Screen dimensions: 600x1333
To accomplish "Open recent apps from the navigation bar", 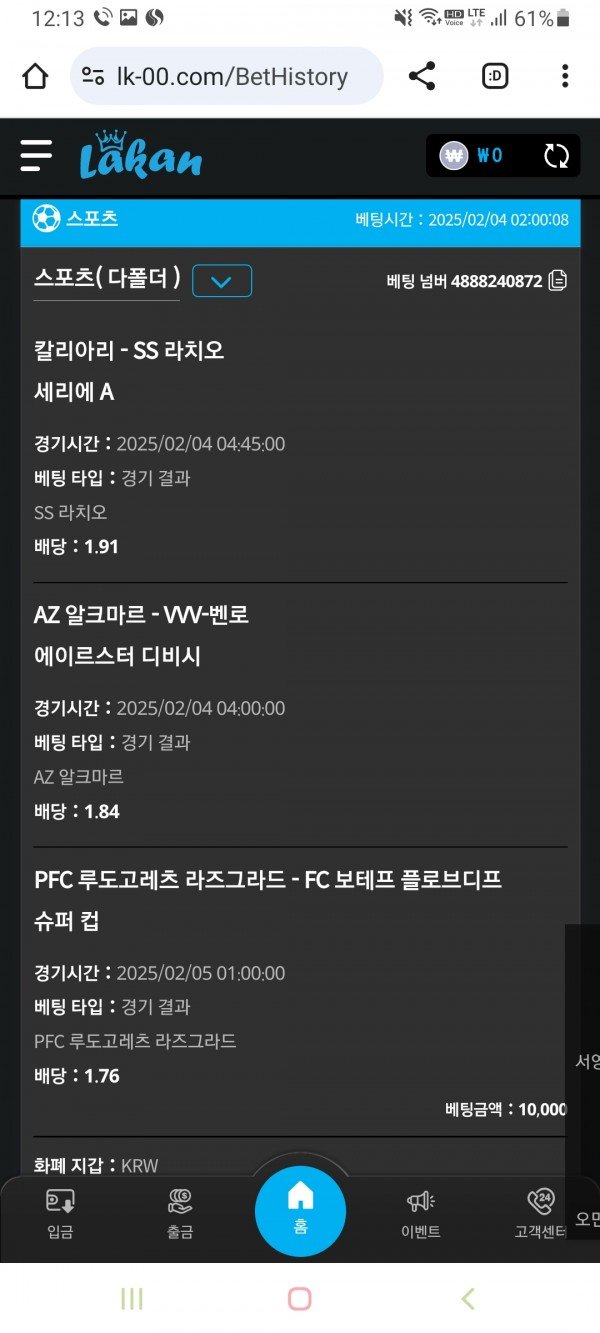I will click(x=131, y=1298).
